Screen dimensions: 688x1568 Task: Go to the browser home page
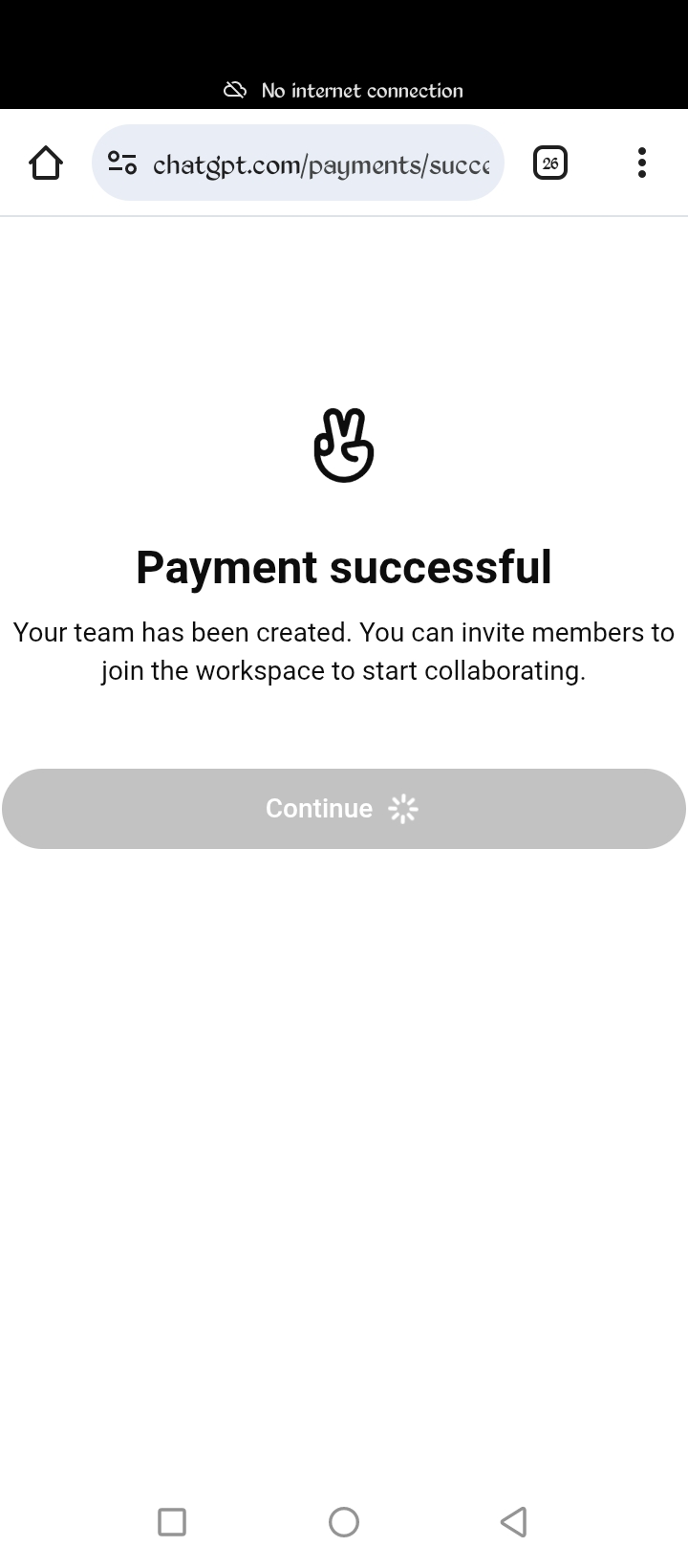(46, 163)
